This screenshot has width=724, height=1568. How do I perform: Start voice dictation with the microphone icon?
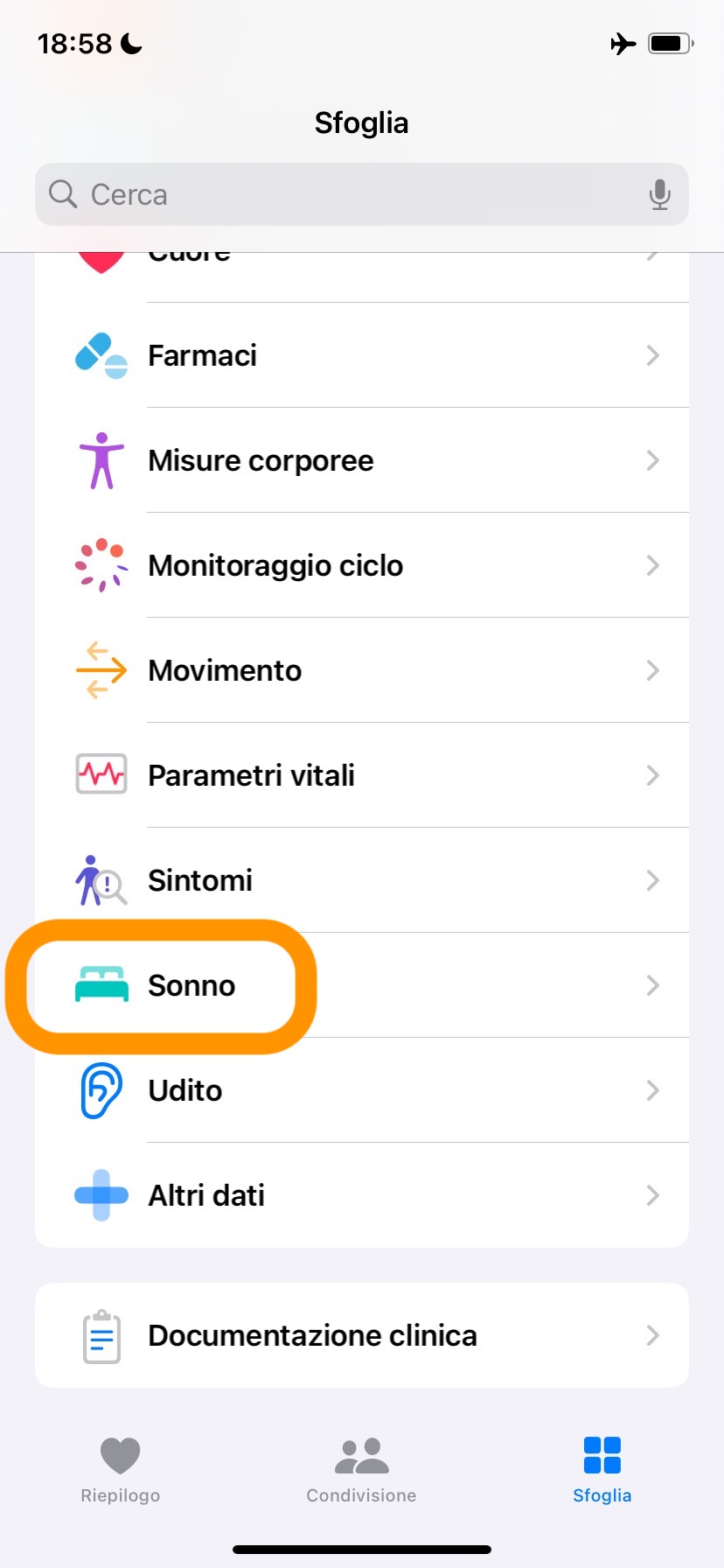point(660,194)
